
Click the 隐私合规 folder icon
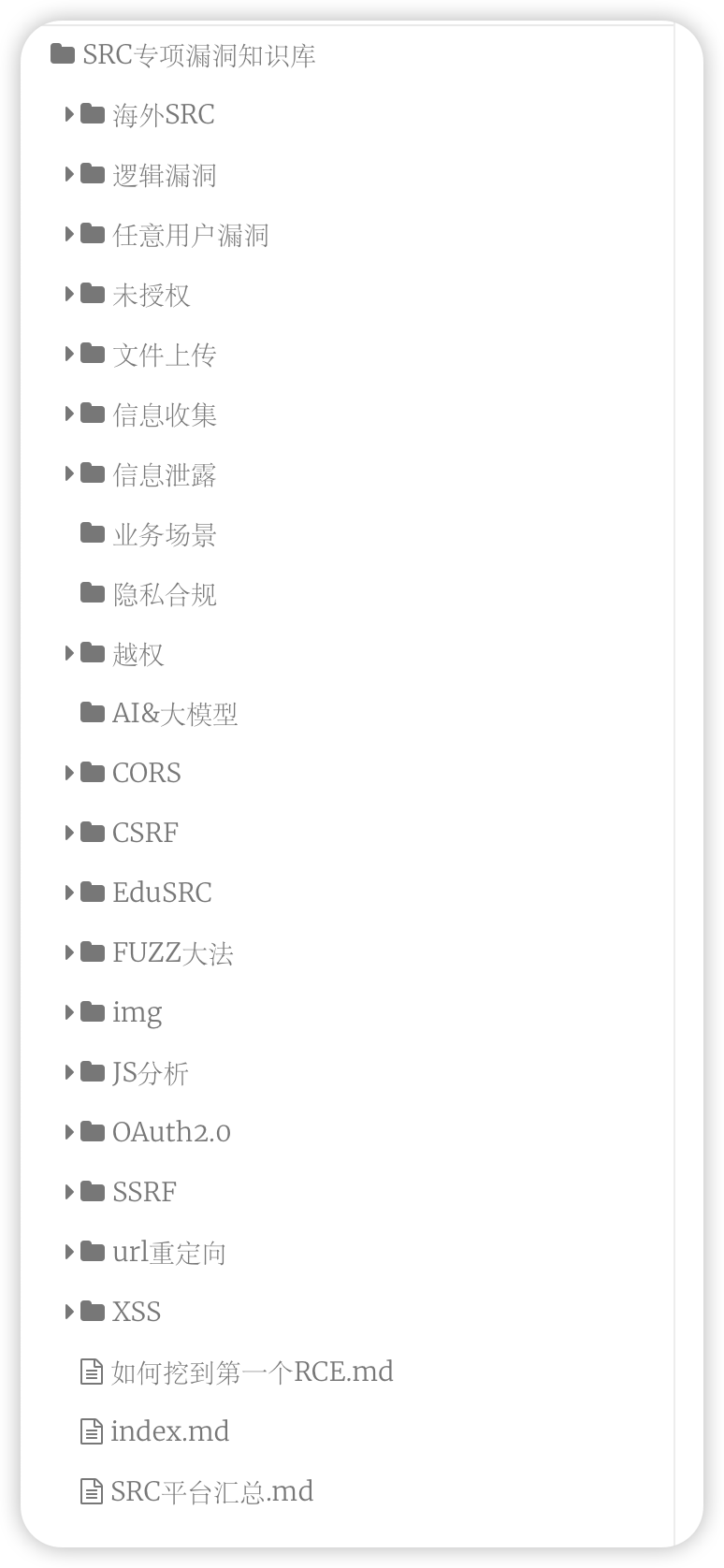click(91, 593)
